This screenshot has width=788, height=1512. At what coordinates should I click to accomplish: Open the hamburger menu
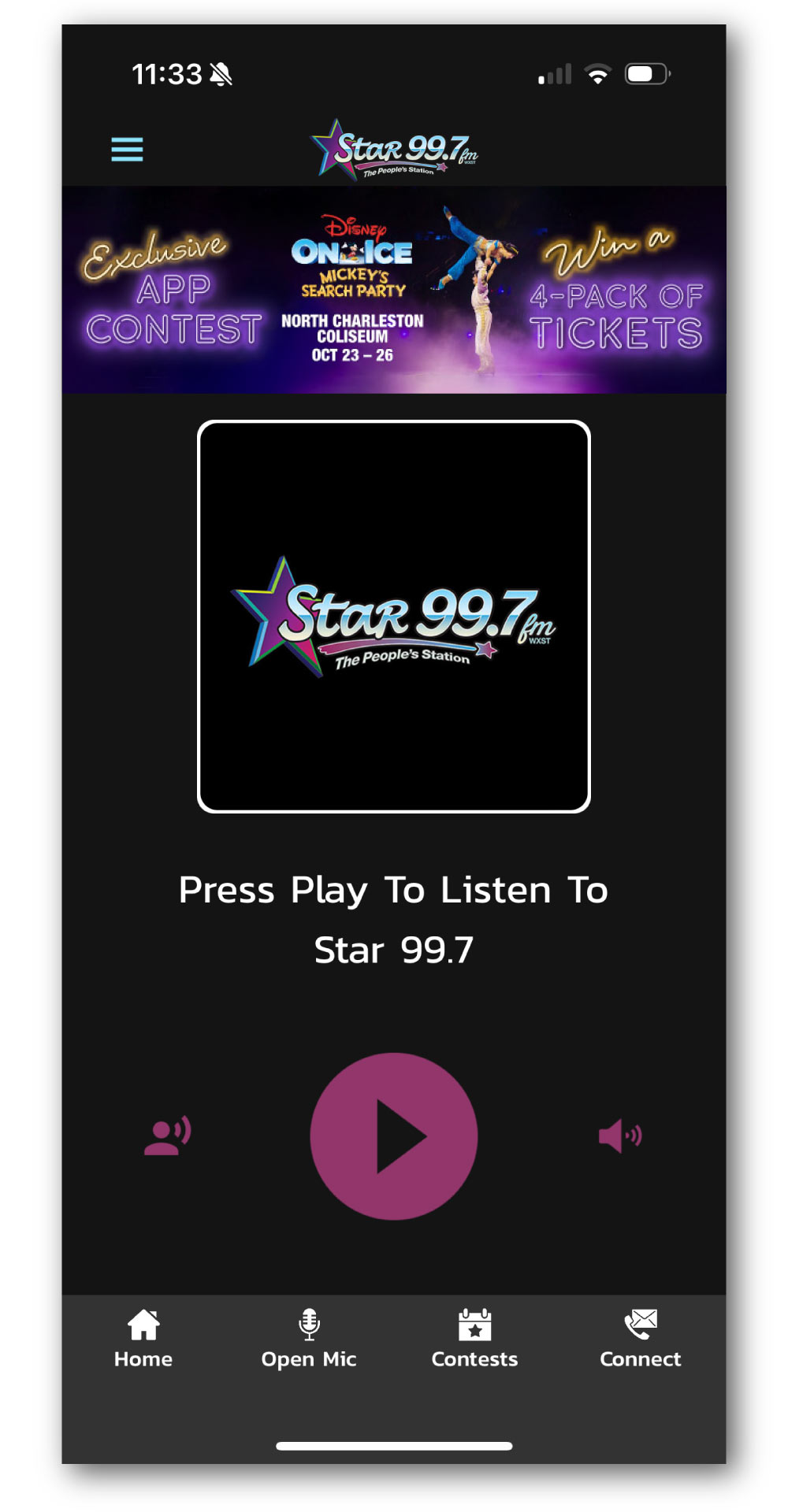(x=127, y=149)
